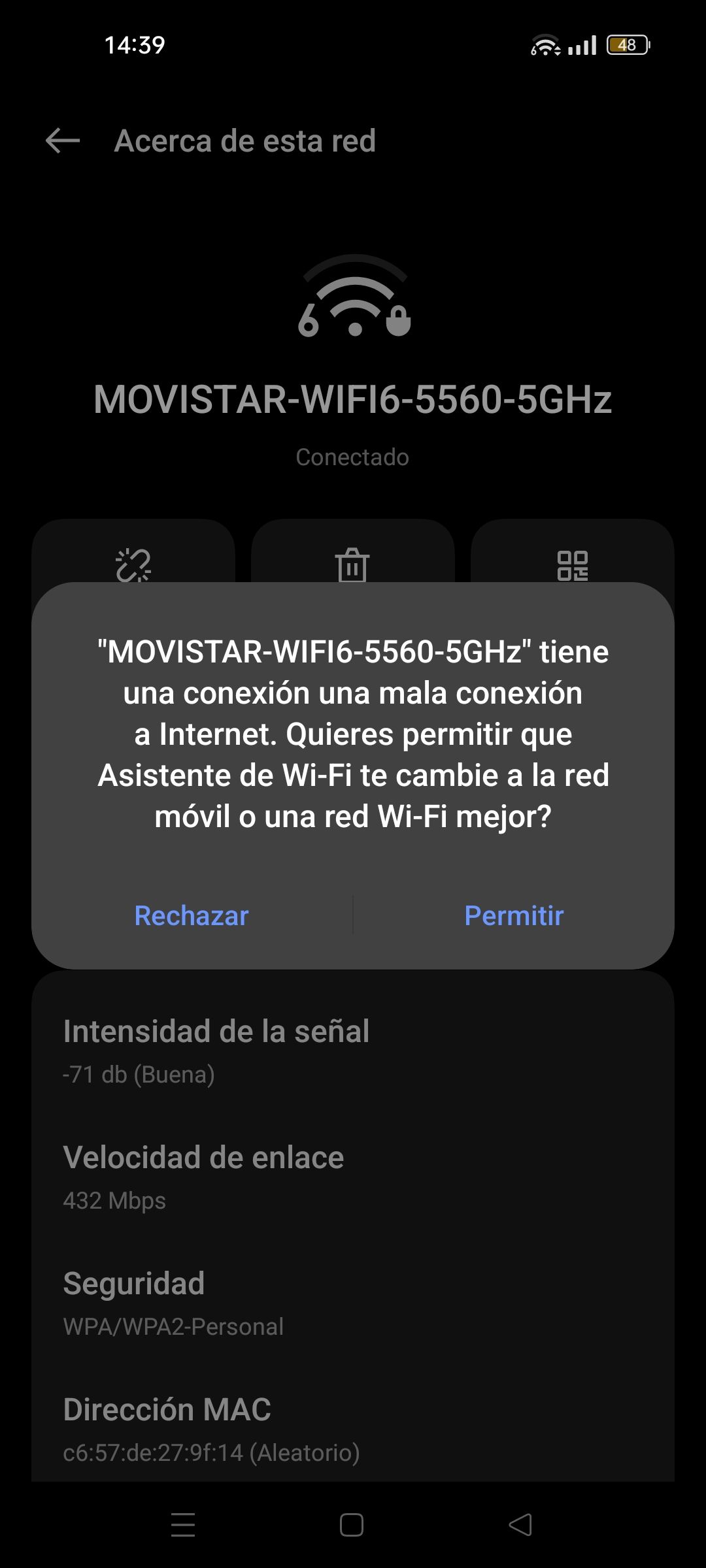Tap the Conectado status label

pyautogui.click(x=353, y=457)
